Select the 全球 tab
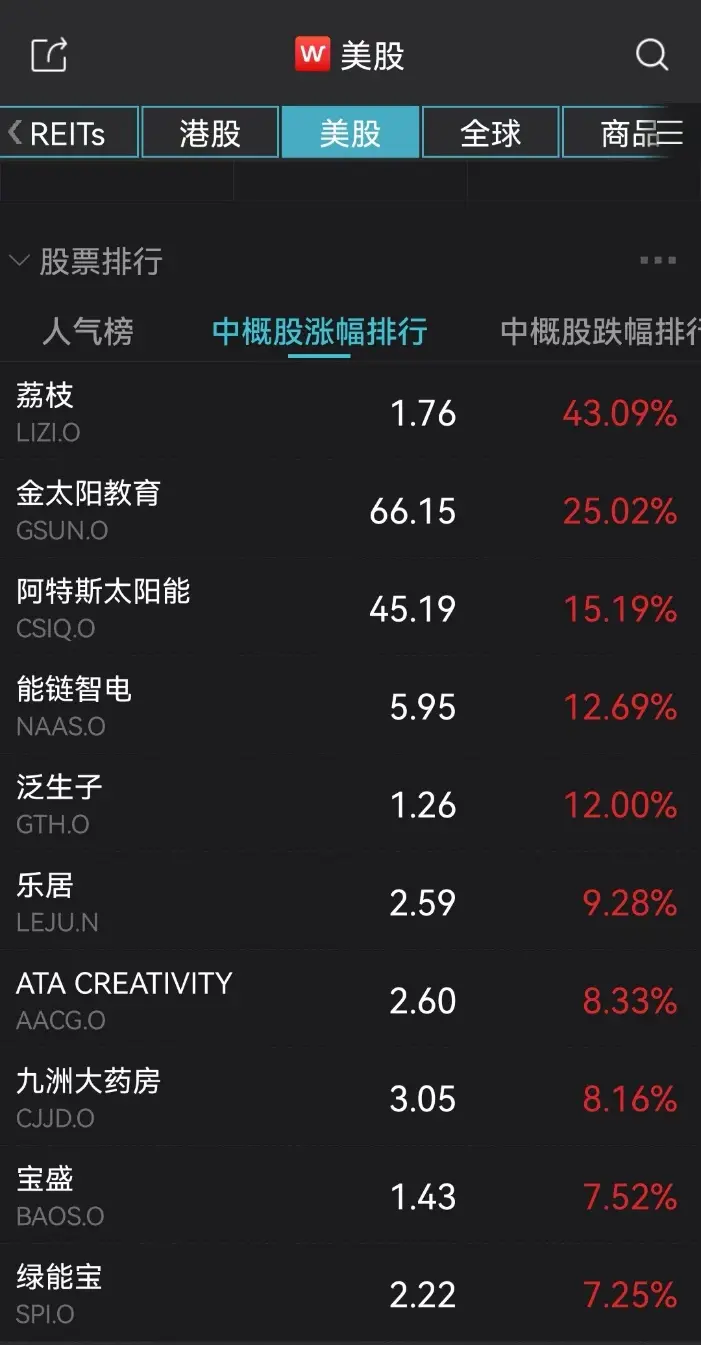 pyautogui.click(x=490, y=133)
